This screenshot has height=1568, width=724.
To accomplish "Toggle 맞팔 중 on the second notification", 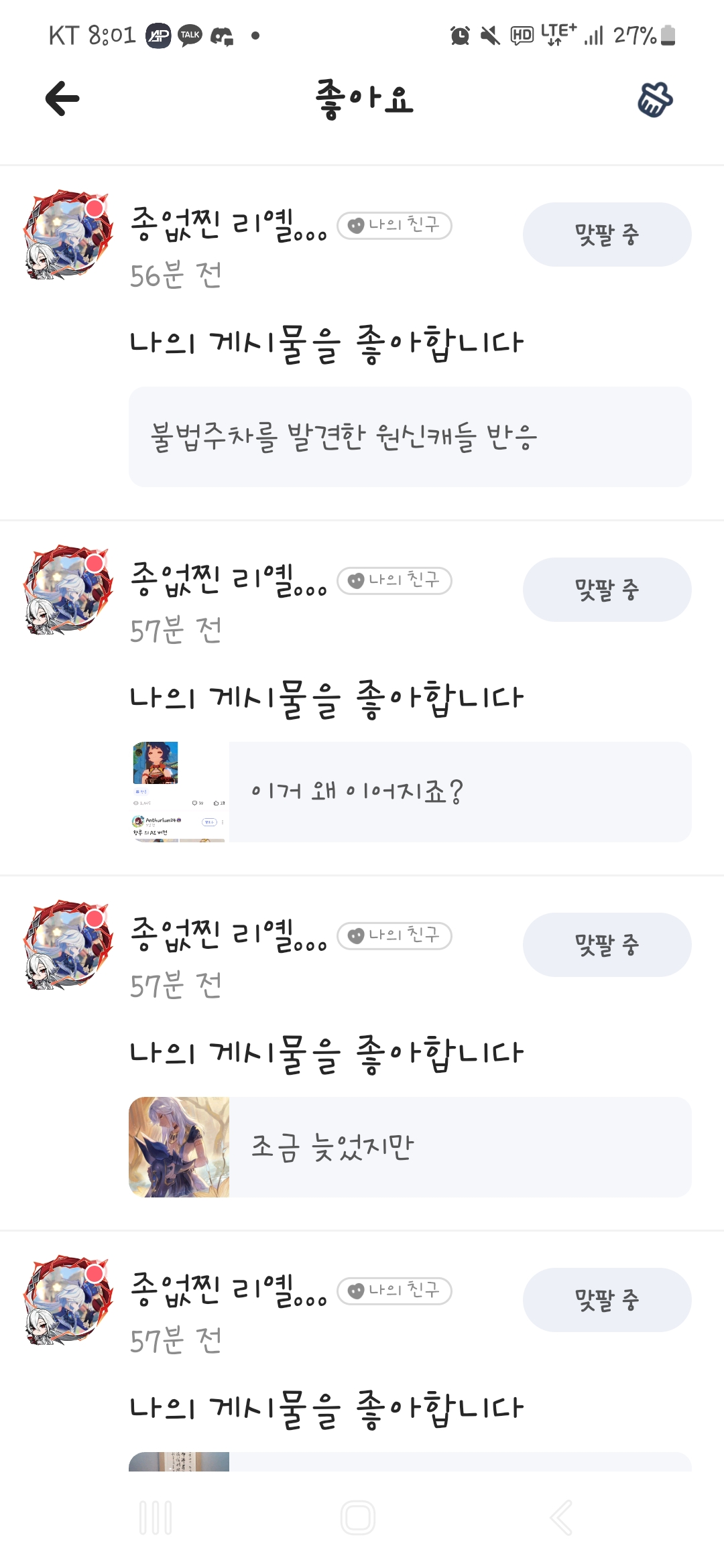I will click(606, 589).
